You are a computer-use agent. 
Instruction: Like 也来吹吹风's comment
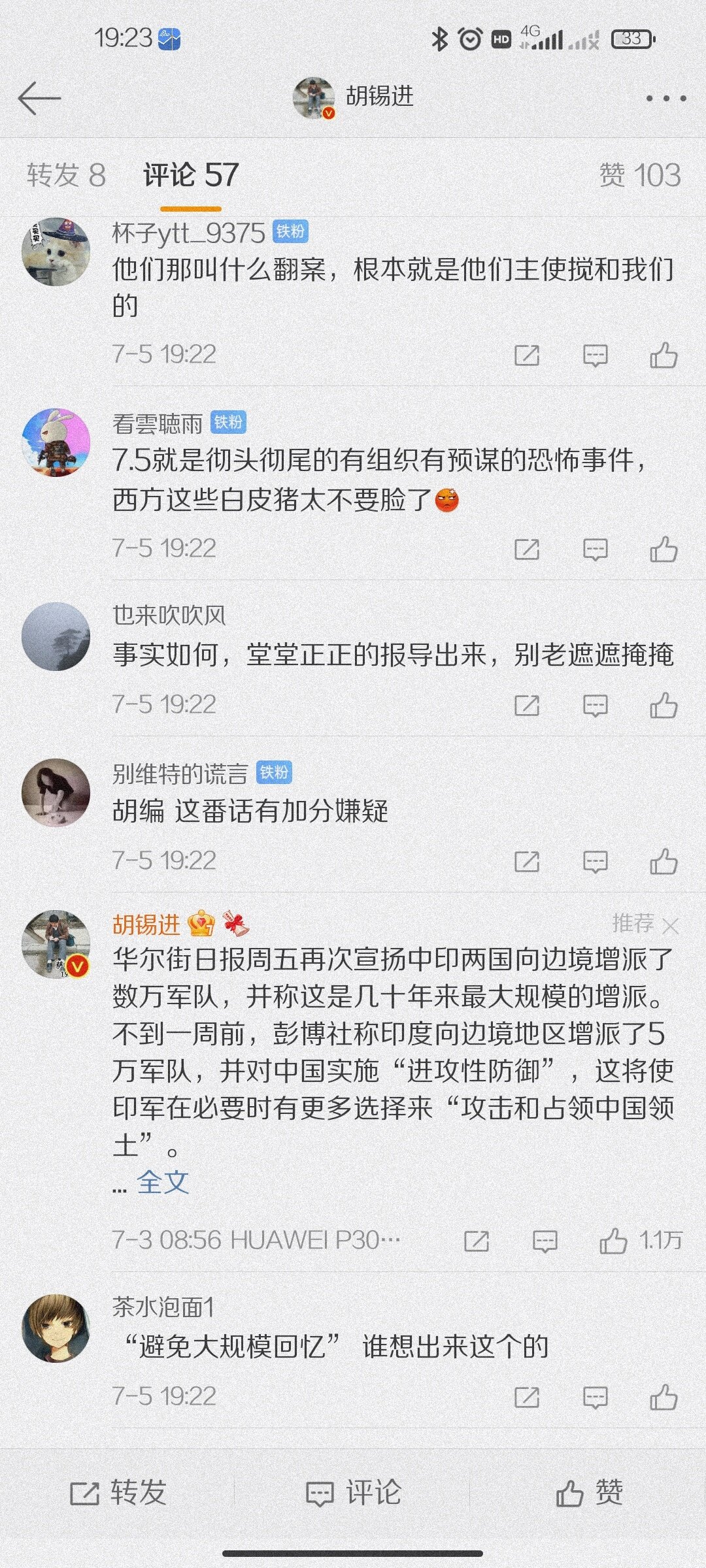click(x=664, y=706)
